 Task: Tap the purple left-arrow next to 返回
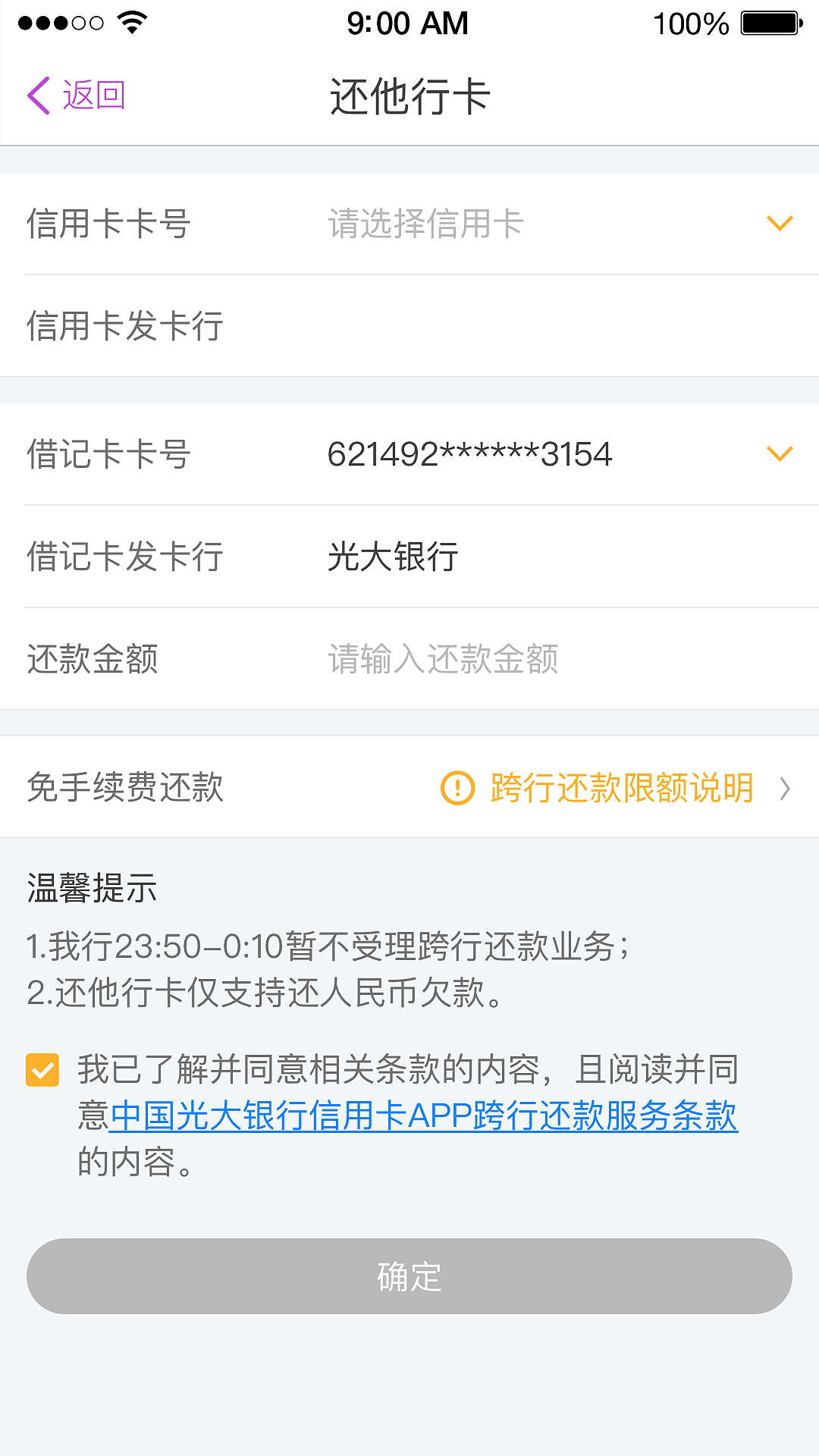38,94
